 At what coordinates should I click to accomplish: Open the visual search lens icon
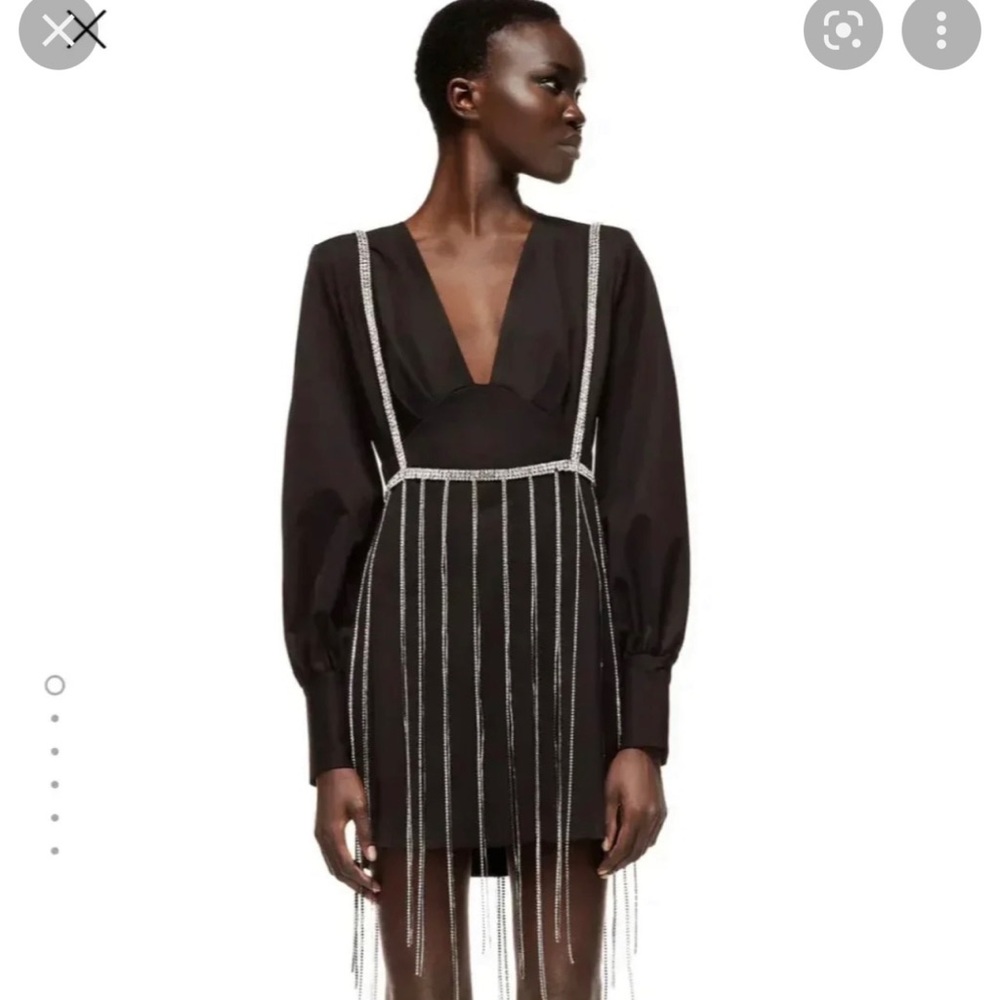[x=843, y=29]
